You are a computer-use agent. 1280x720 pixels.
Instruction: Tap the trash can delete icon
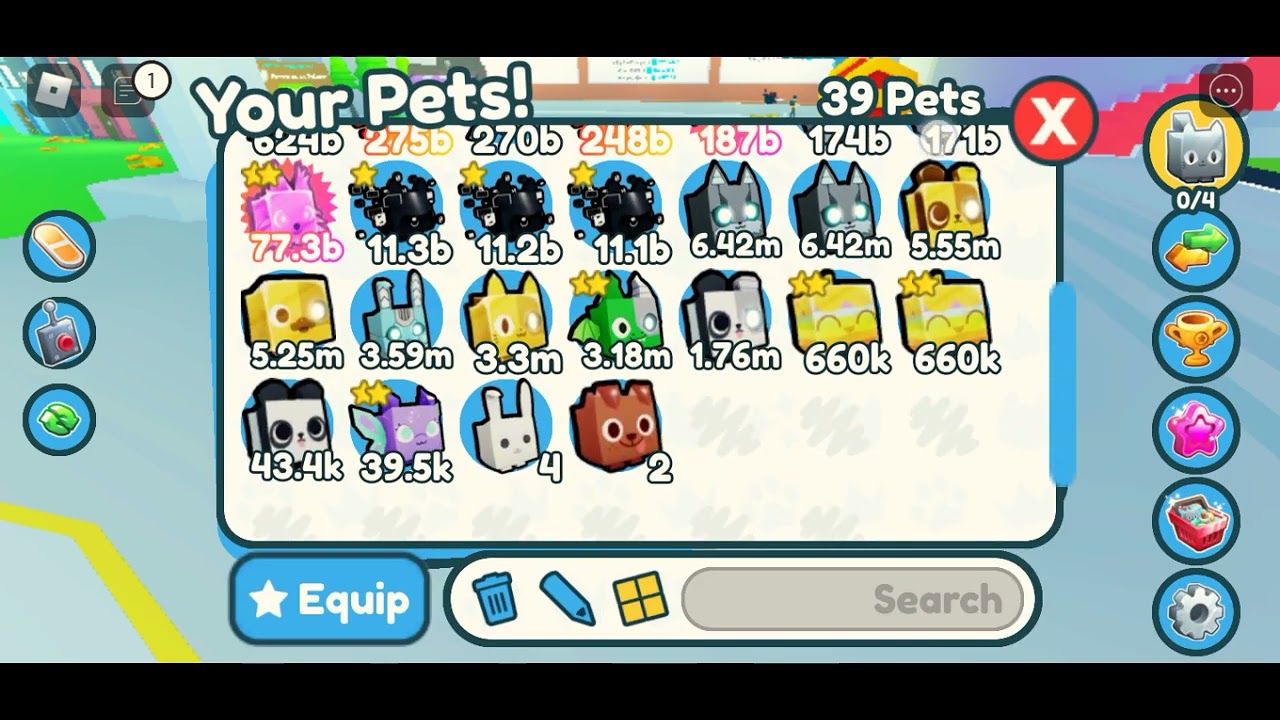pyautogui.click(x=493, y=599)
